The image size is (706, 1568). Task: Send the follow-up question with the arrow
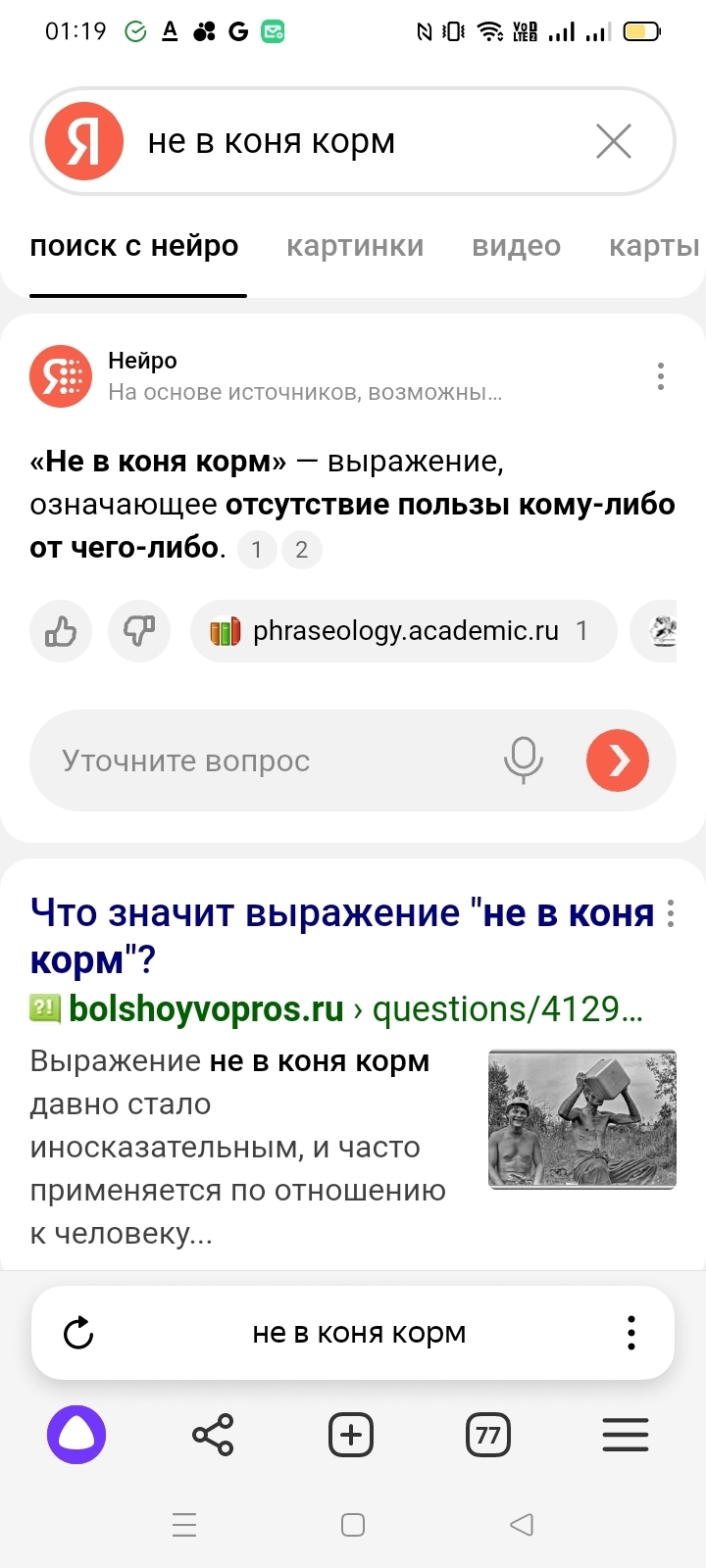click(618, 760)
